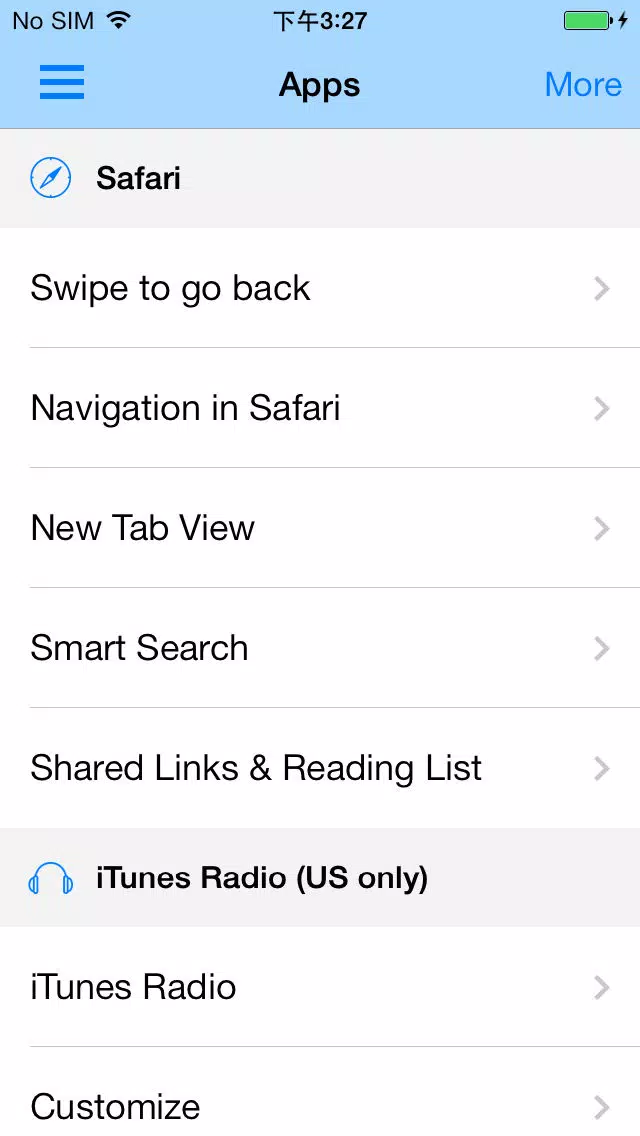Open the hamburger drawer menu

(62, 83)
